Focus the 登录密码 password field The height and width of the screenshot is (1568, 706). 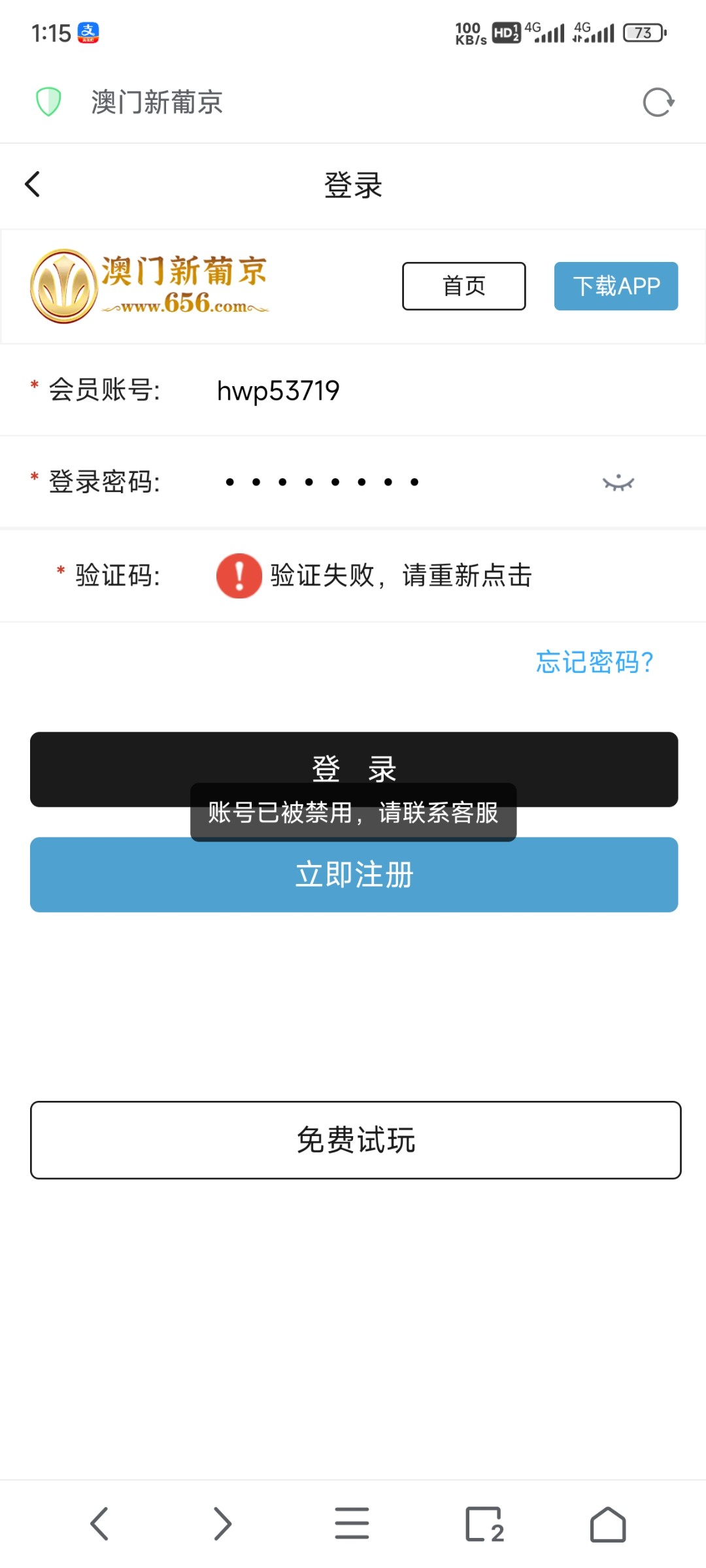(x=392, y=482)
